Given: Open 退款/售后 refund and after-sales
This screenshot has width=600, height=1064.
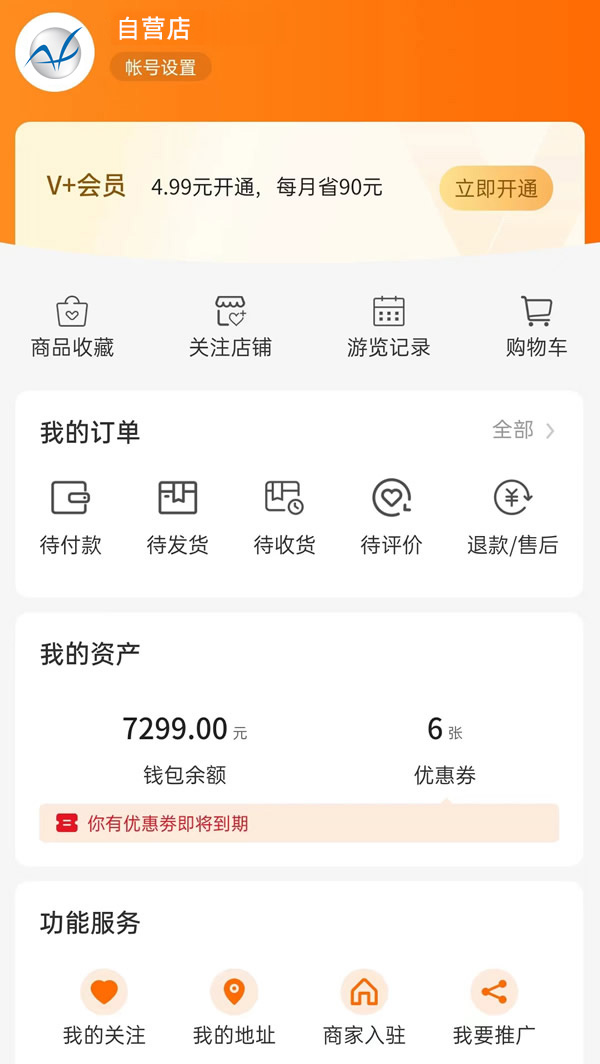Looking at the screenshot, I should click(512, 517).
